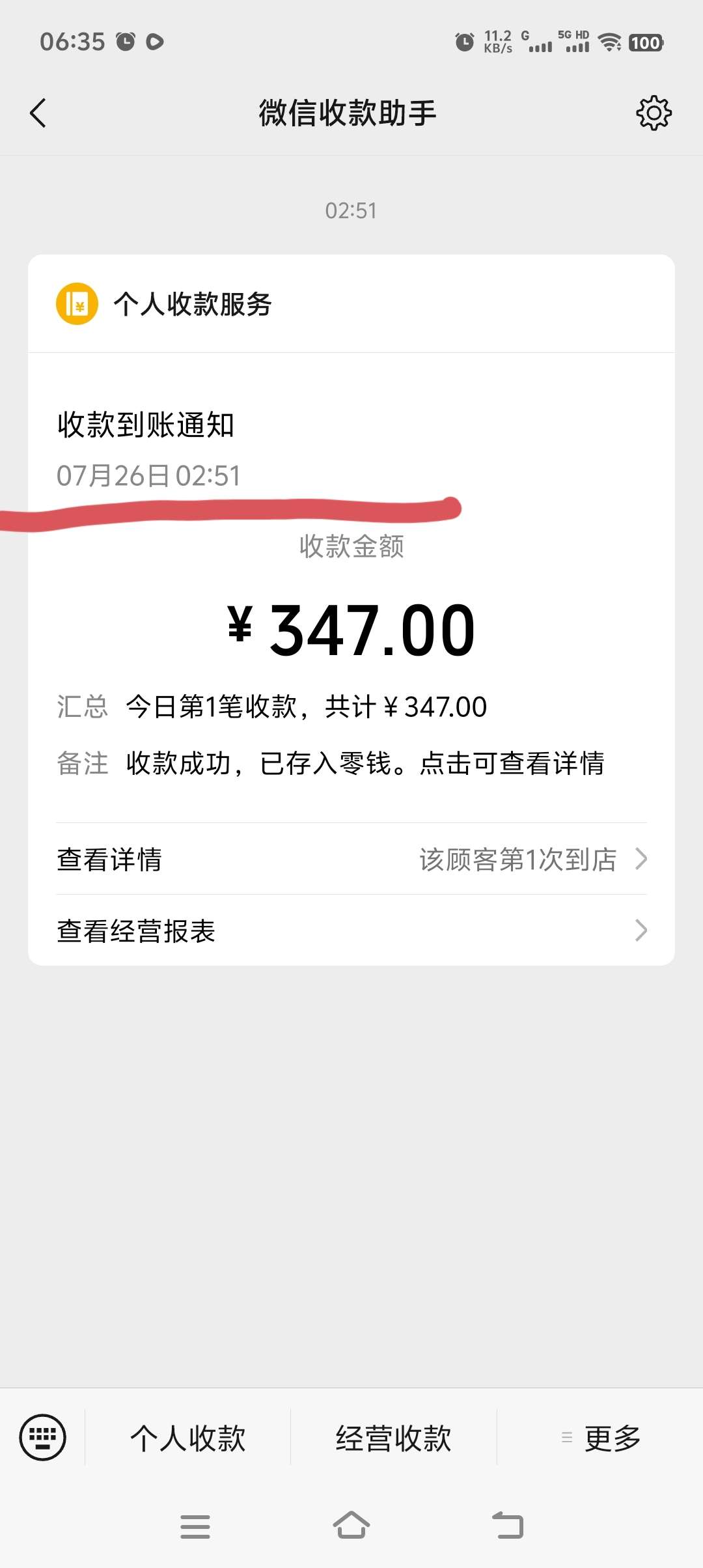
Task: Open the 个人收款 menu
Action: click(188, 1438)
